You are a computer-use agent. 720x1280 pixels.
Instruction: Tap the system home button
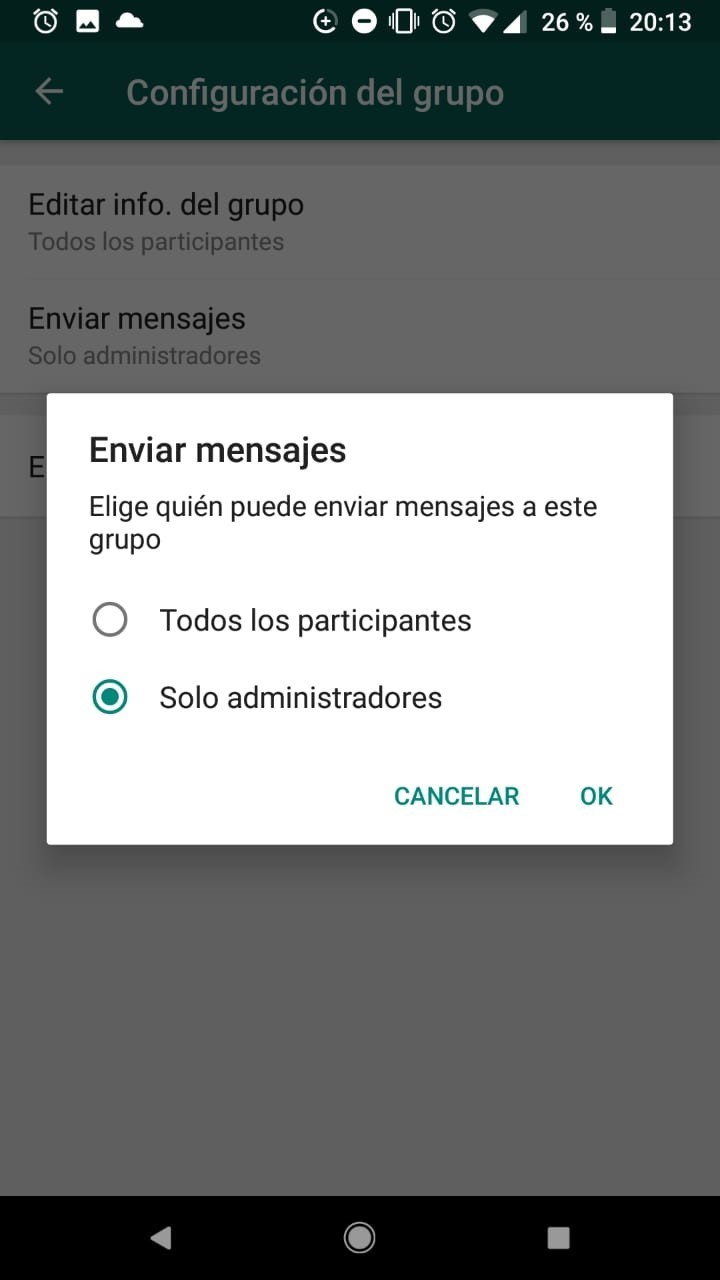359,1238
